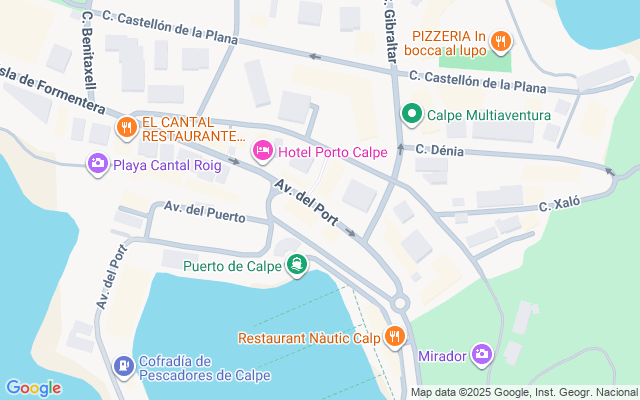The width and height of the screenshot is (640, 400).
Task: Tap the Restaurant Nàutic Calp pin
Action: (395, 337)
